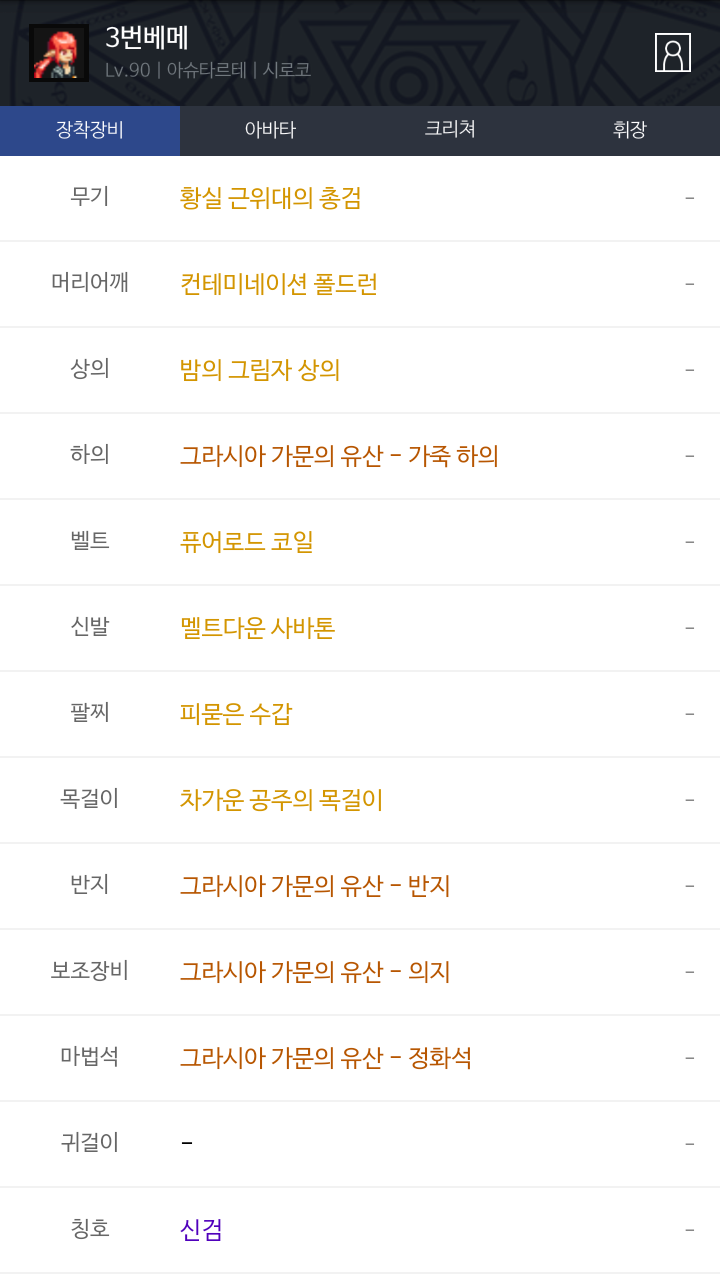Open belt item 퓨어로드 코일
This screenshot has height=1280, width=720.
(247, 542)
